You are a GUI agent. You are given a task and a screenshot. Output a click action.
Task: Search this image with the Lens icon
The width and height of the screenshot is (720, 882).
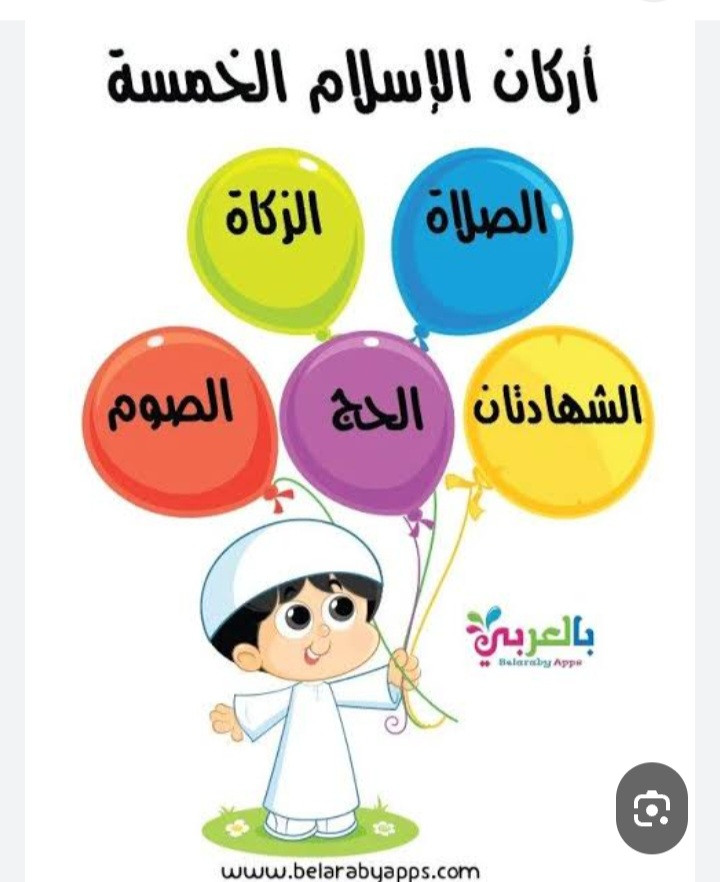pos(651,808)
